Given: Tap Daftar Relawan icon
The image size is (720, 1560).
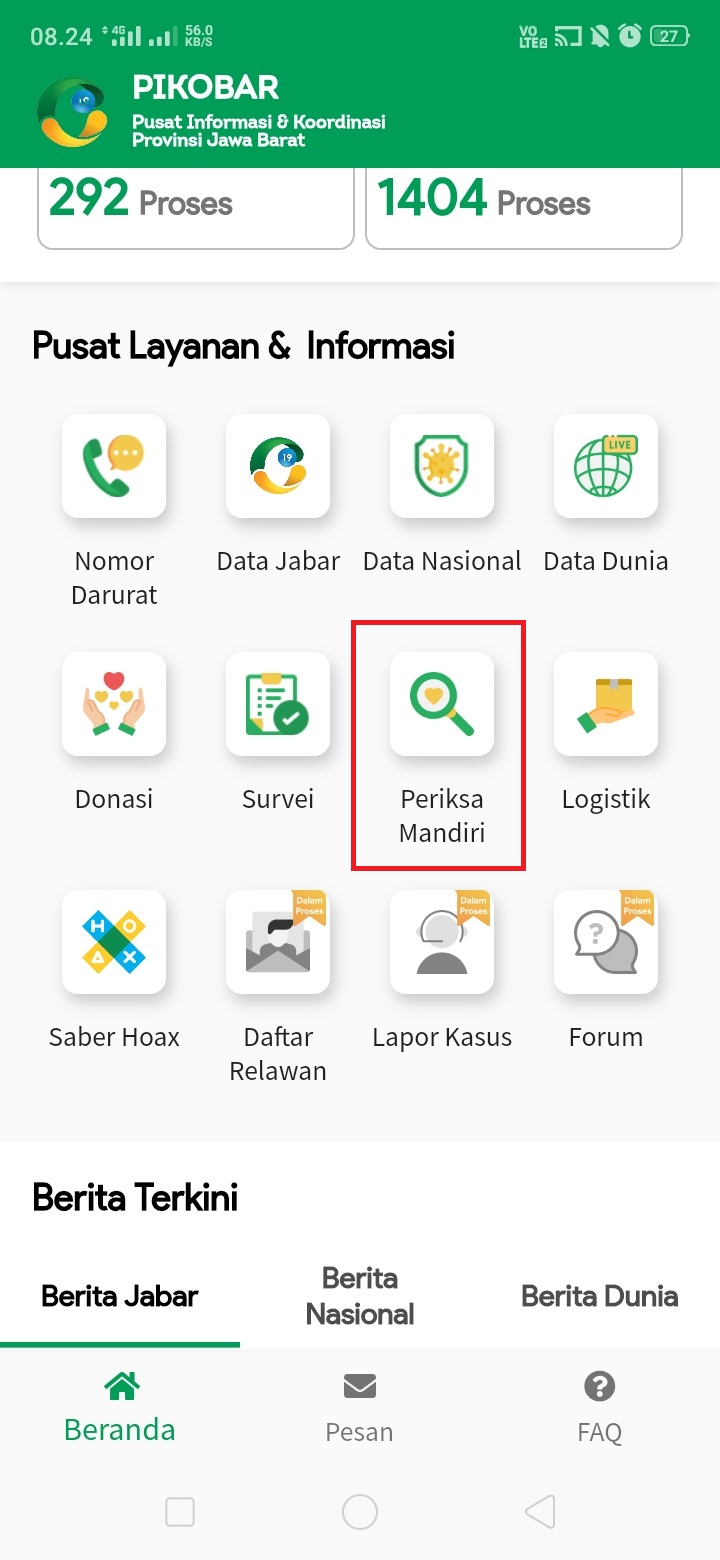Looking at the screenshot, I should click(x=278, y=942).
